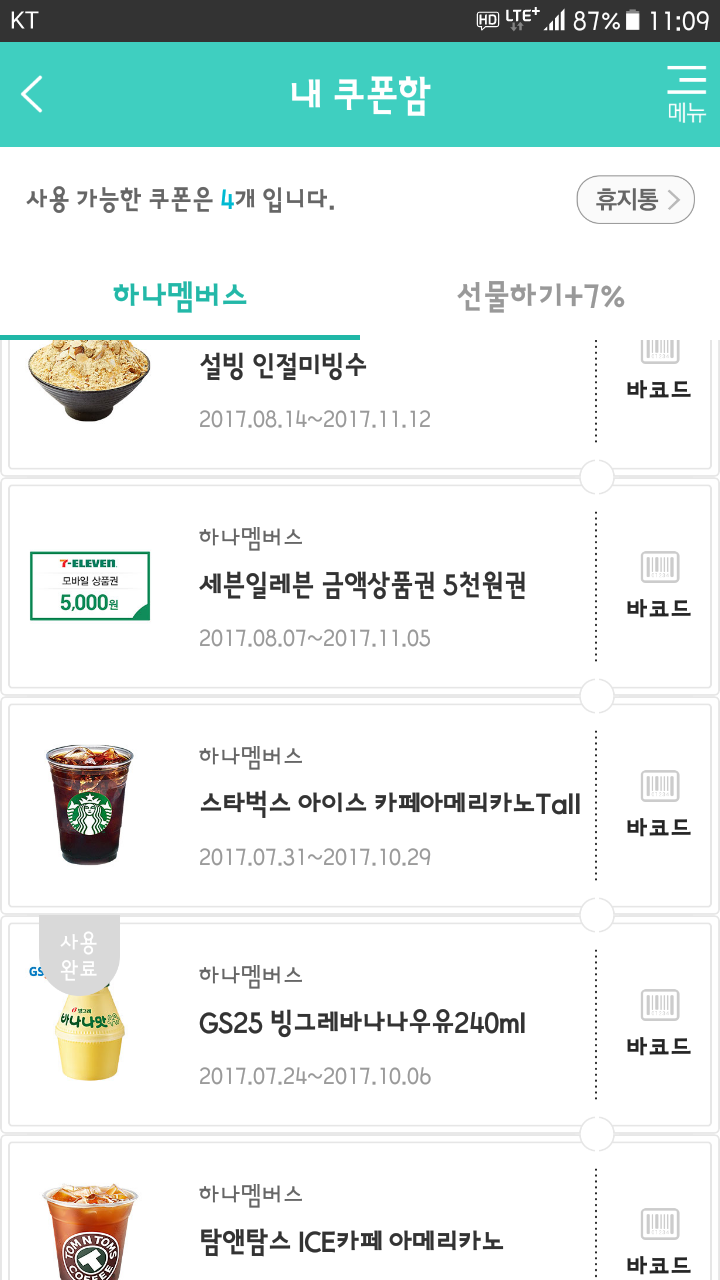Open the 휴지통 trash
Image resolution: width=720 pixels, height=1280 pixels.
point(635,200)
